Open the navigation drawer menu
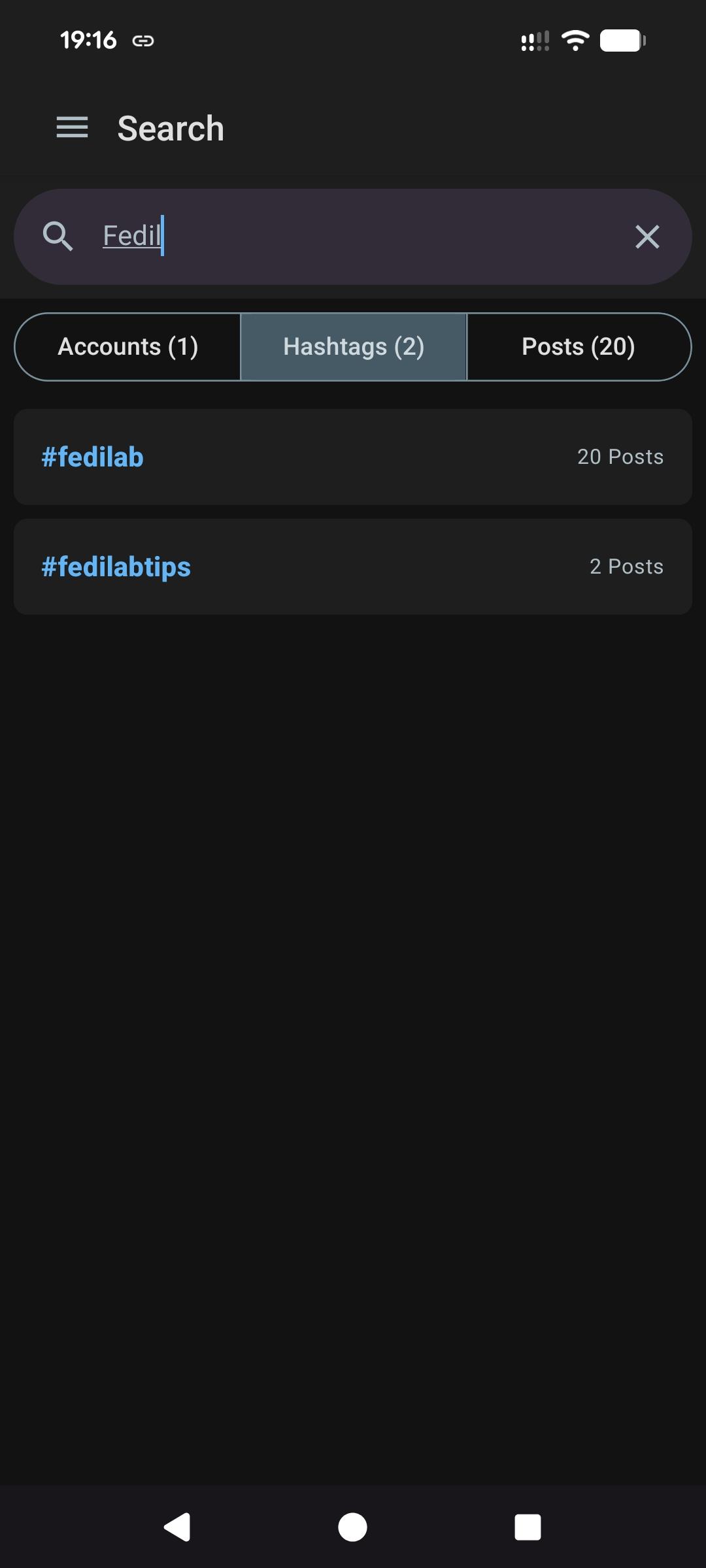 tap(72, 127)
